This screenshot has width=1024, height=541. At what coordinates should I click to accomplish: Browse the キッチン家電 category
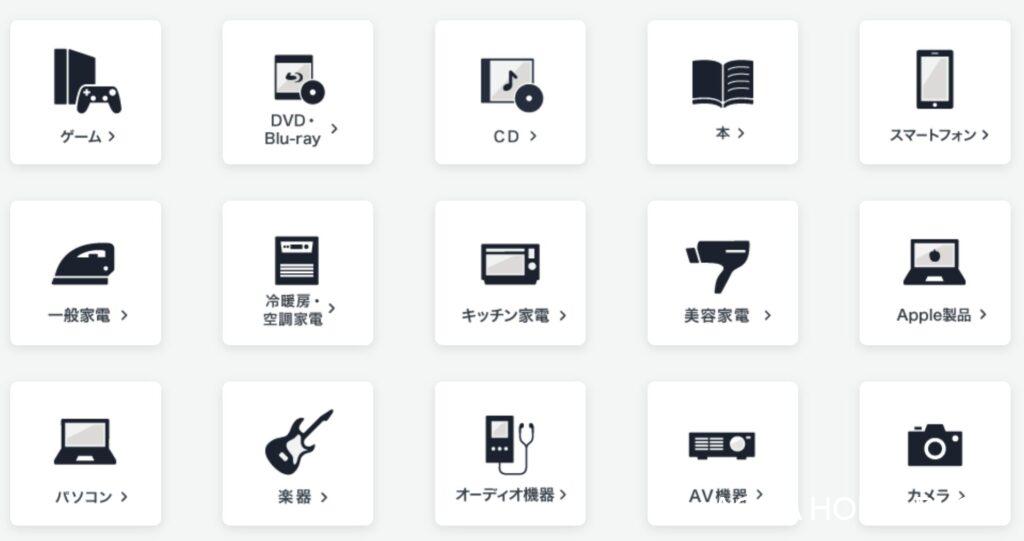pos(510,273)
